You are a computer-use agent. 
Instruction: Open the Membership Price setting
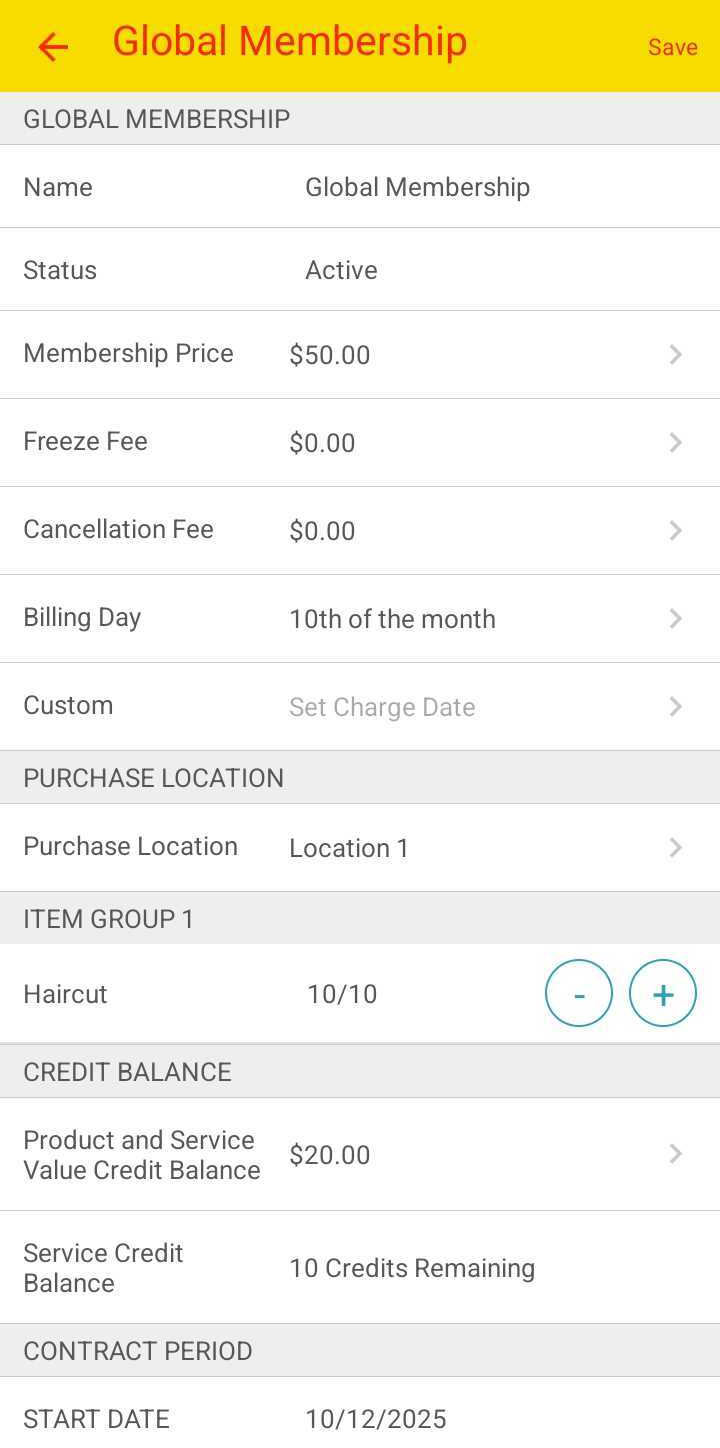pos(360,355)
